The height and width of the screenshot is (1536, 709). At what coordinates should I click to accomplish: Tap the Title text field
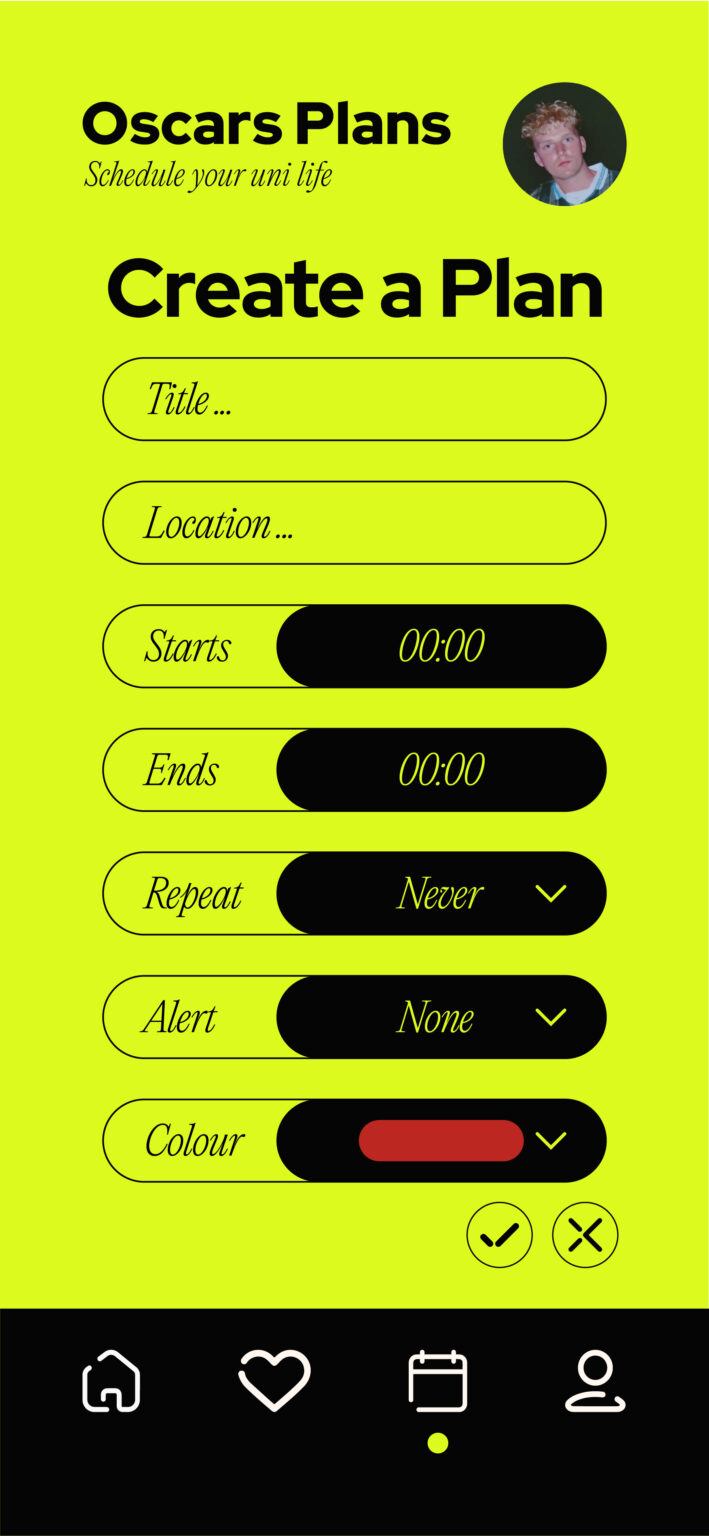point(354,399)
